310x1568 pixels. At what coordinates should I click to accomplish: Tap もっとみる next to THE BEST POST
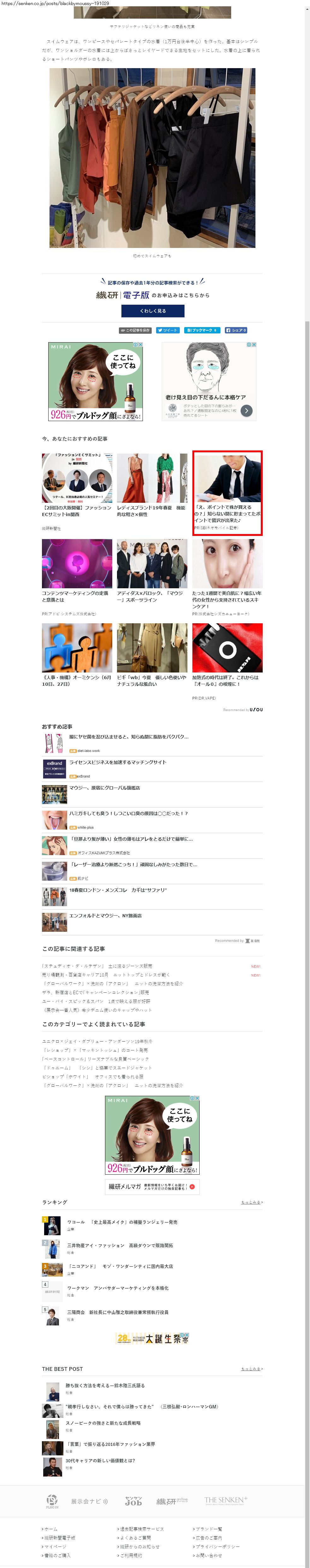[252, 1369]
